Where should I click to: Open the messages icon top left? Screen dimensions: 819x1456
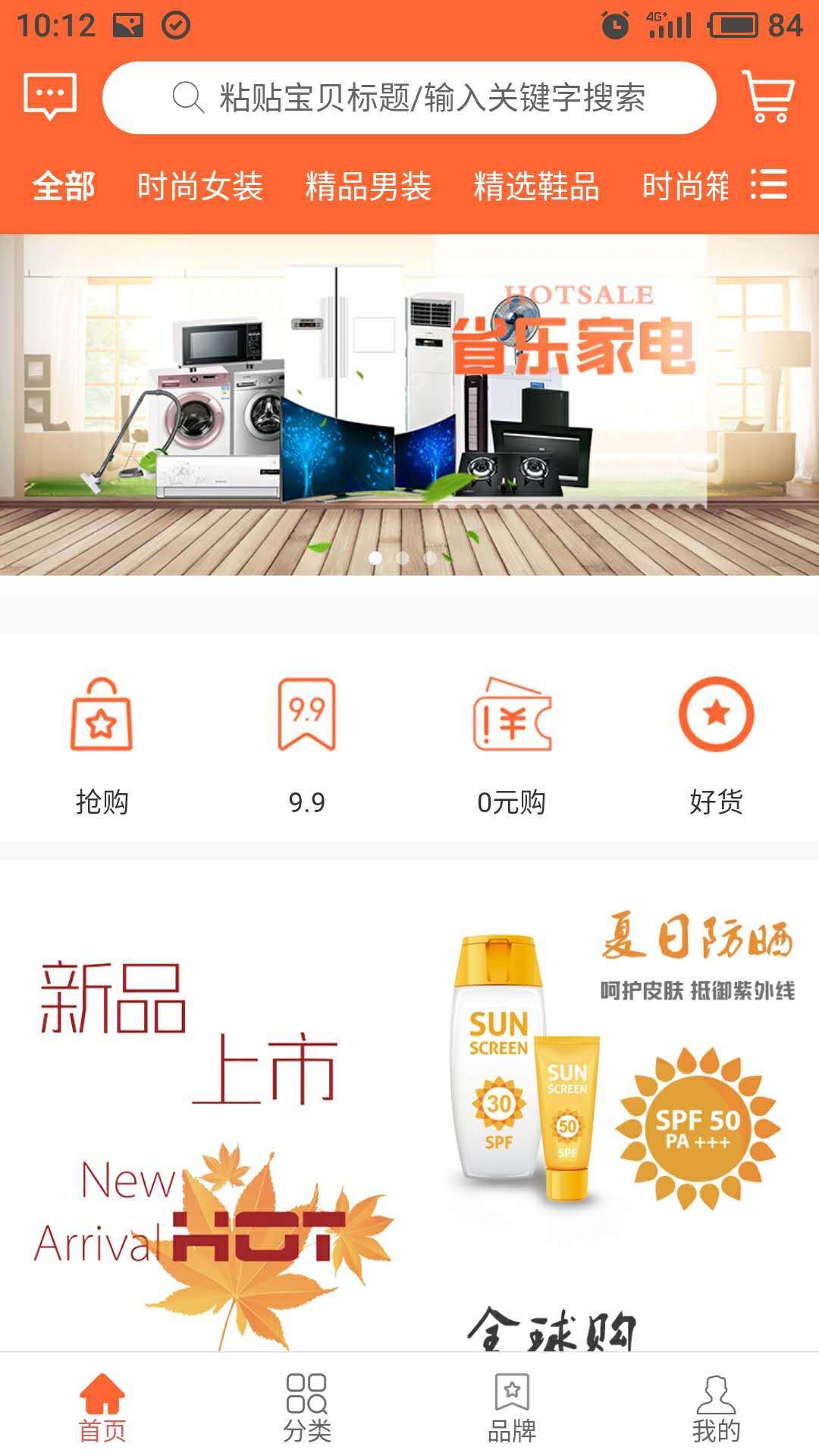tap(51, 94)
